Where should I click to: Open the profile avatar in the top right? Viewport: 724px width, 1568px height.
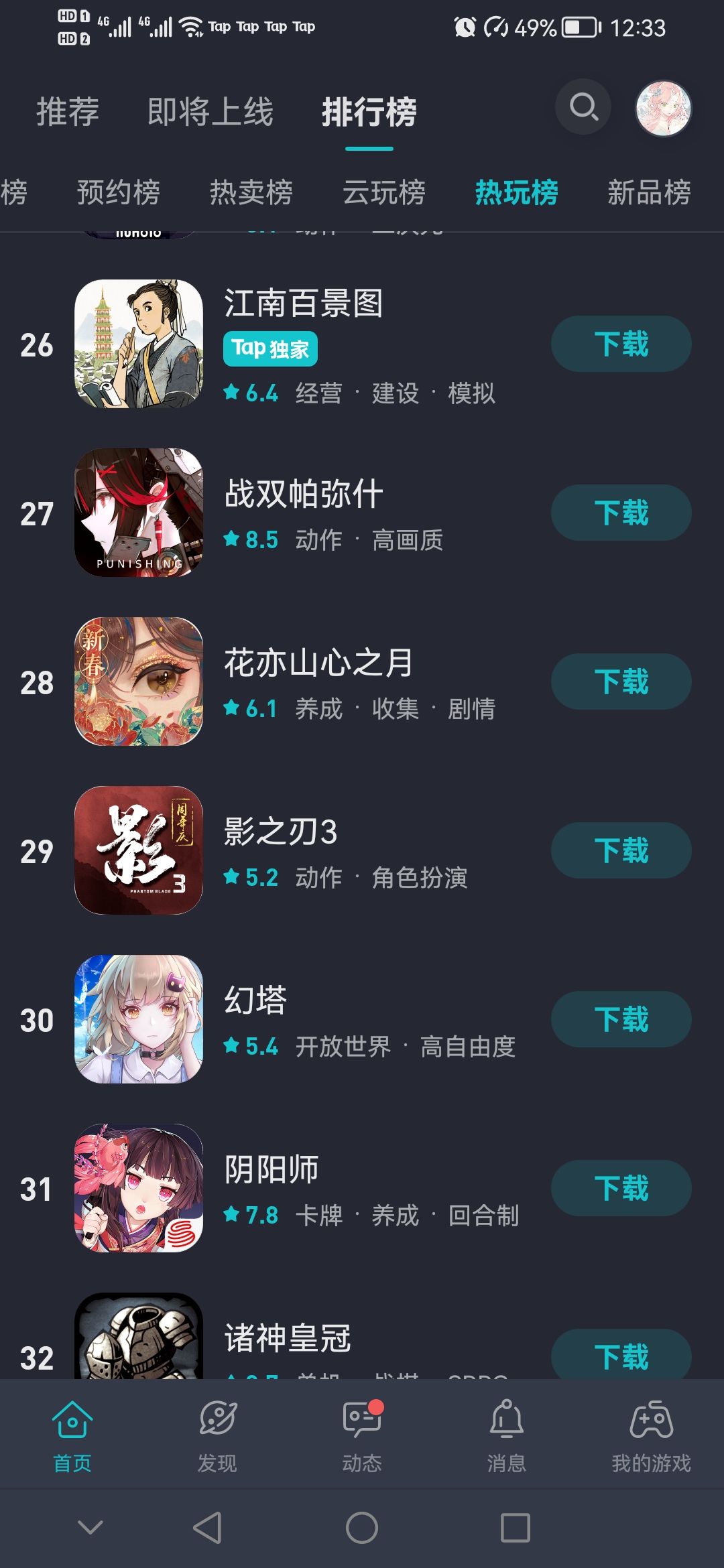click(x=662, y=107)
